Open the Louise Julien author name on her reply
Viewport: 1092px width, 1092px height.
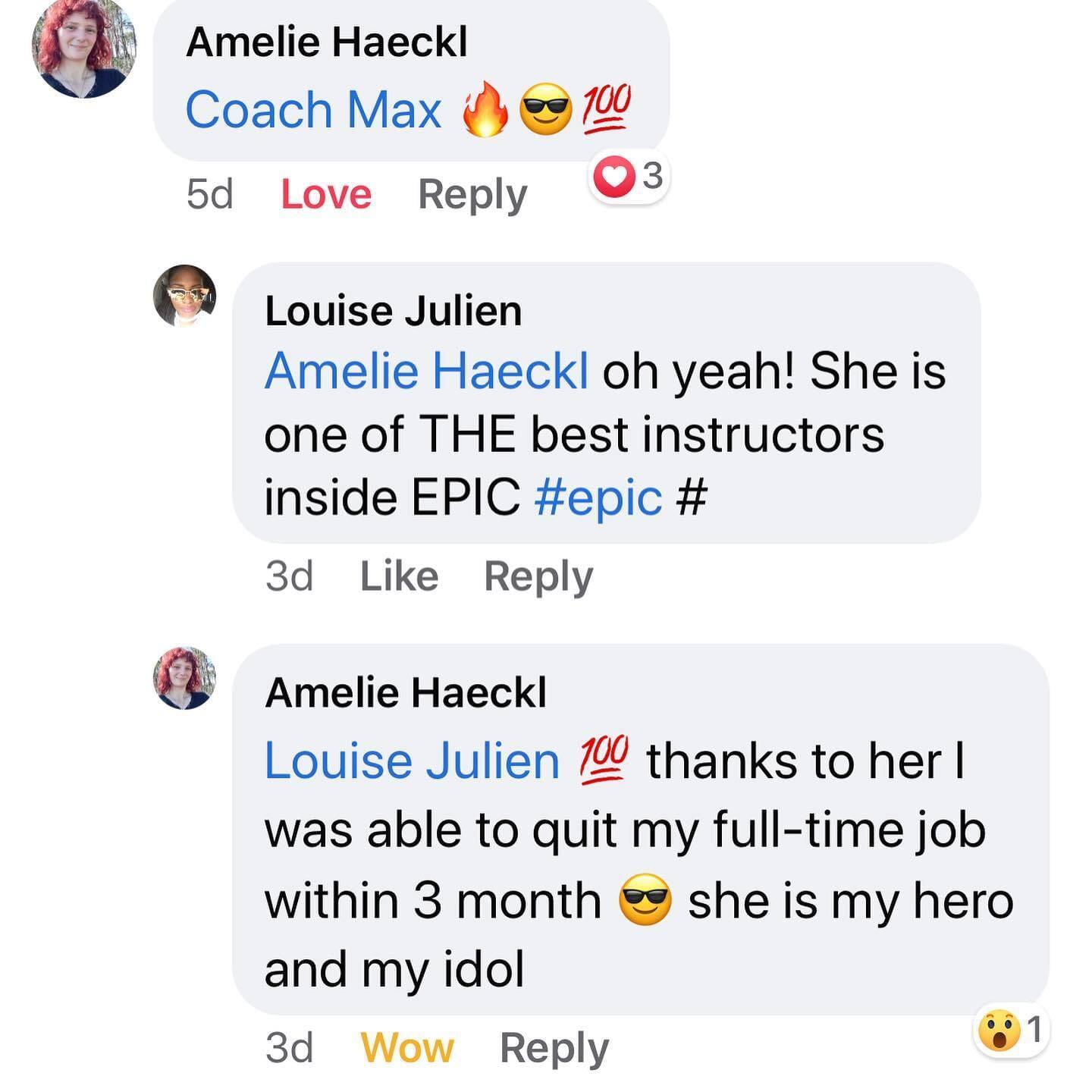click(393, 311)
